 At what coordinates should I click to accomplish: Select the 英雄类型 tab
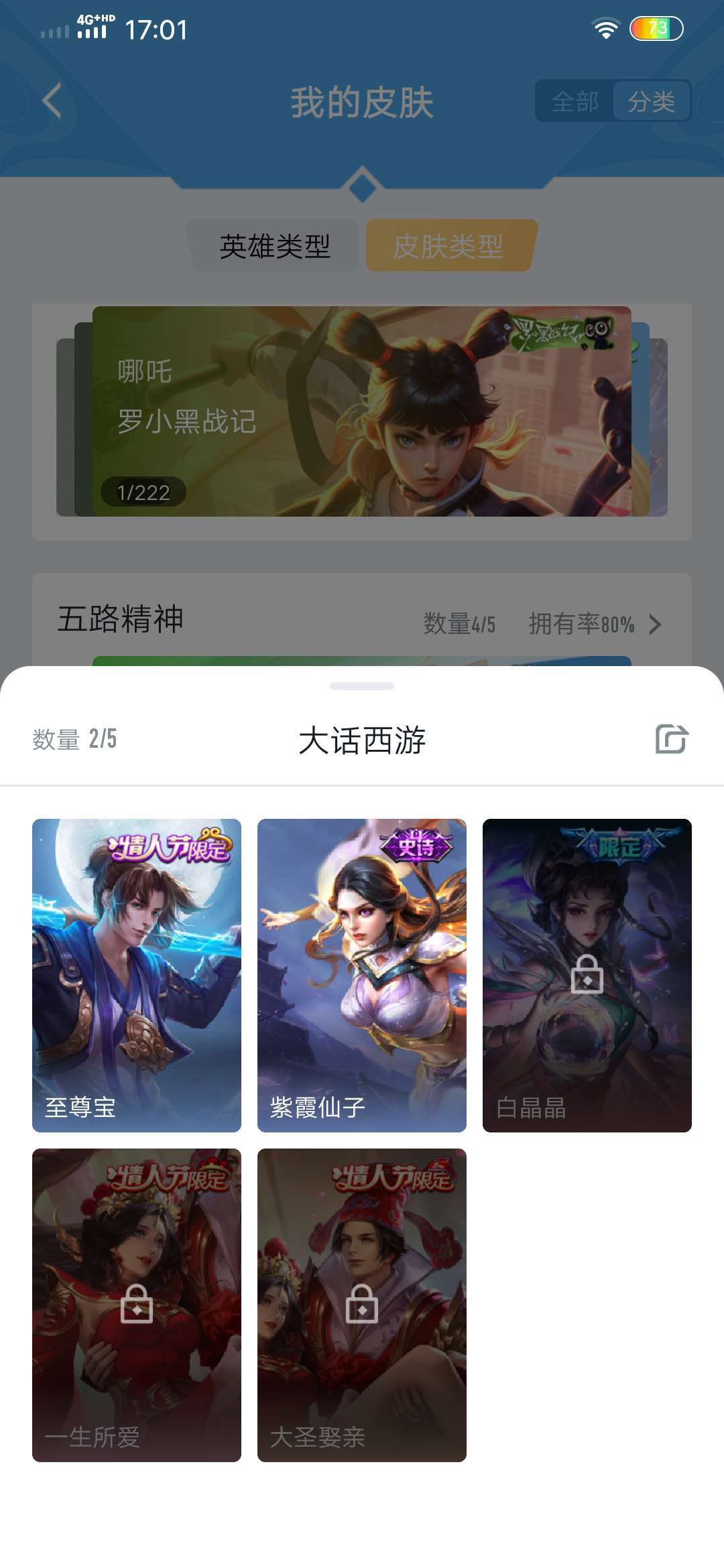[275, 246]
